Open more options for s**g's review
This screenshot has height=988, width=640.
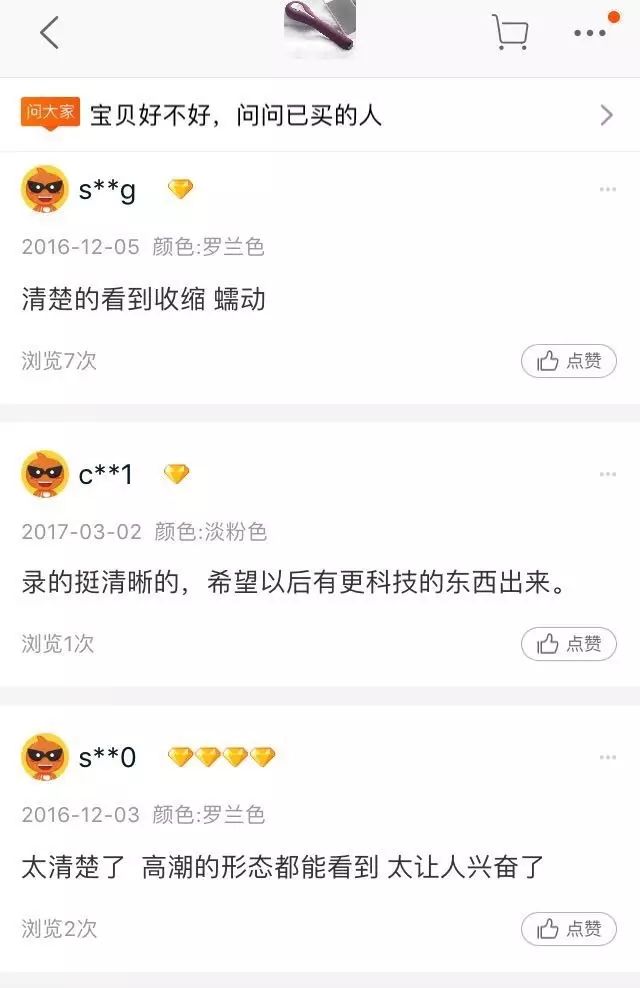tap(607, 190)
